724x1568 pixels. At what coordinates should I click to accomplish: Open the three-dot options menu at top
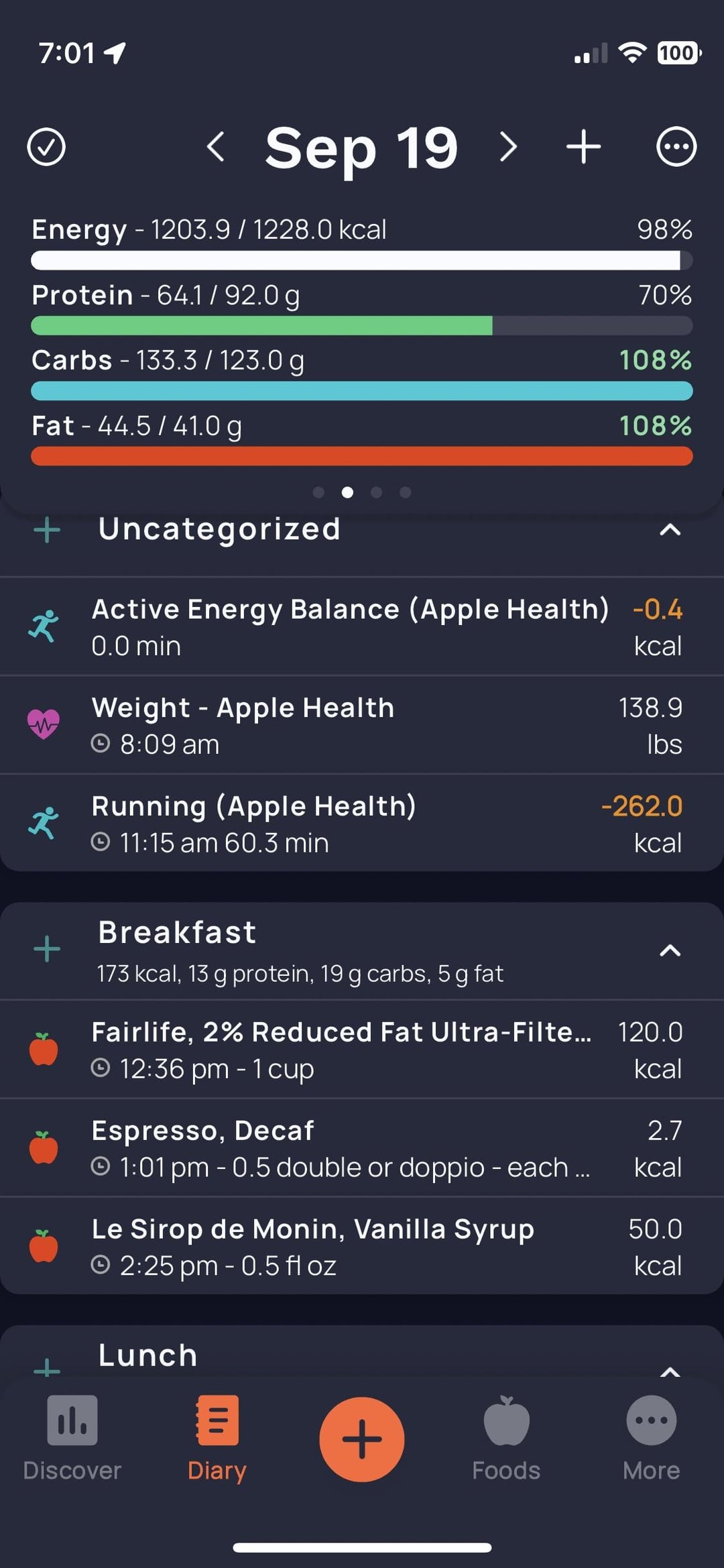pyautogui.click(x=676, y=147)
